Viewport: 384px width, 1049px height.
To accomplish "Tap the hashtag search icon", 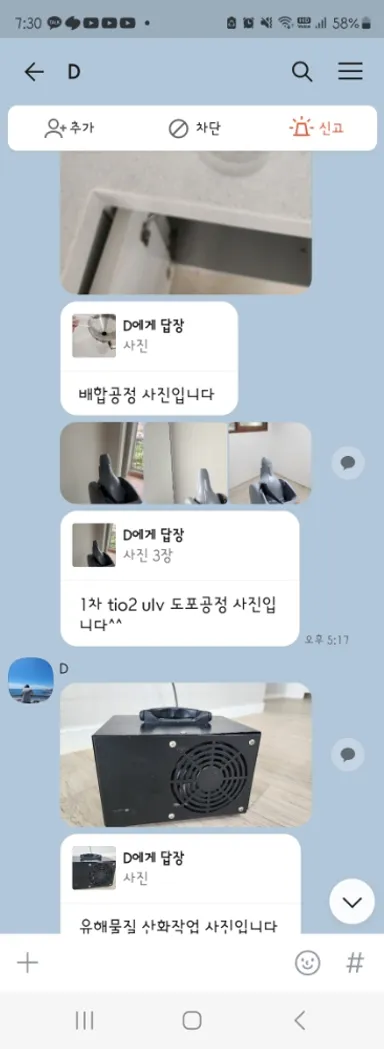I will point(355,963).
